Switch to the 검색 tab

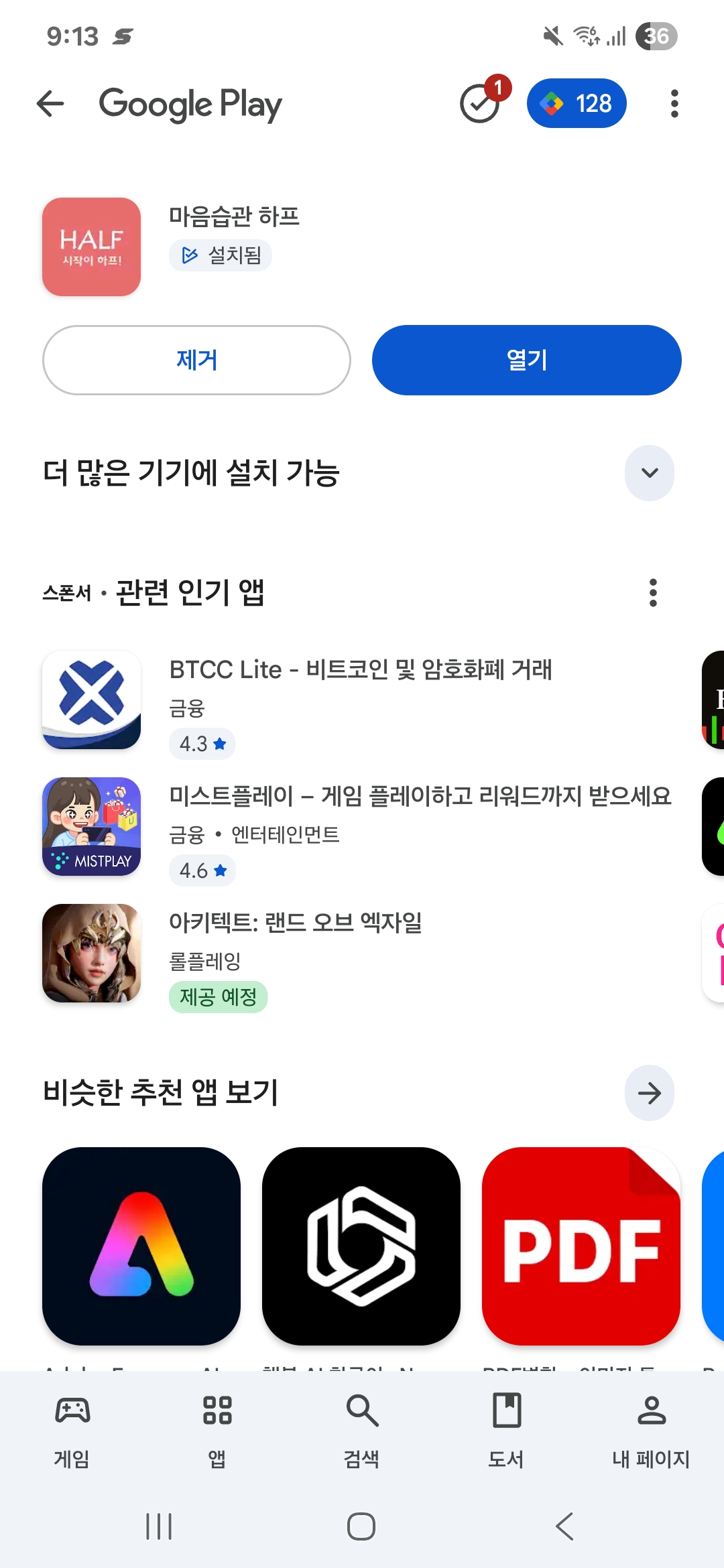tap(362, 1427)
